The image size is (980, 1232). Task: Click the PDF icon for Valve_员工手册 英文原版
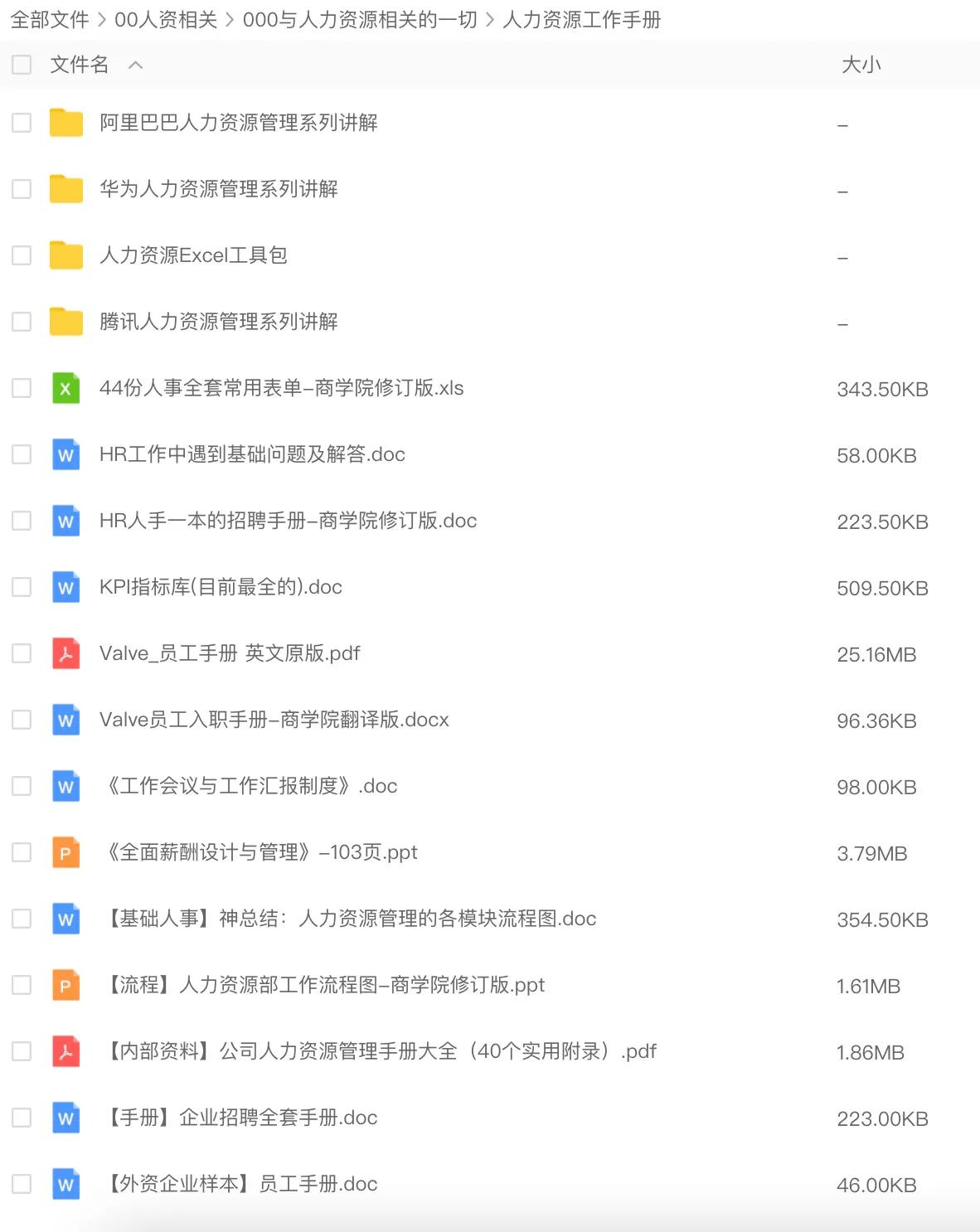tap(65, 653)
